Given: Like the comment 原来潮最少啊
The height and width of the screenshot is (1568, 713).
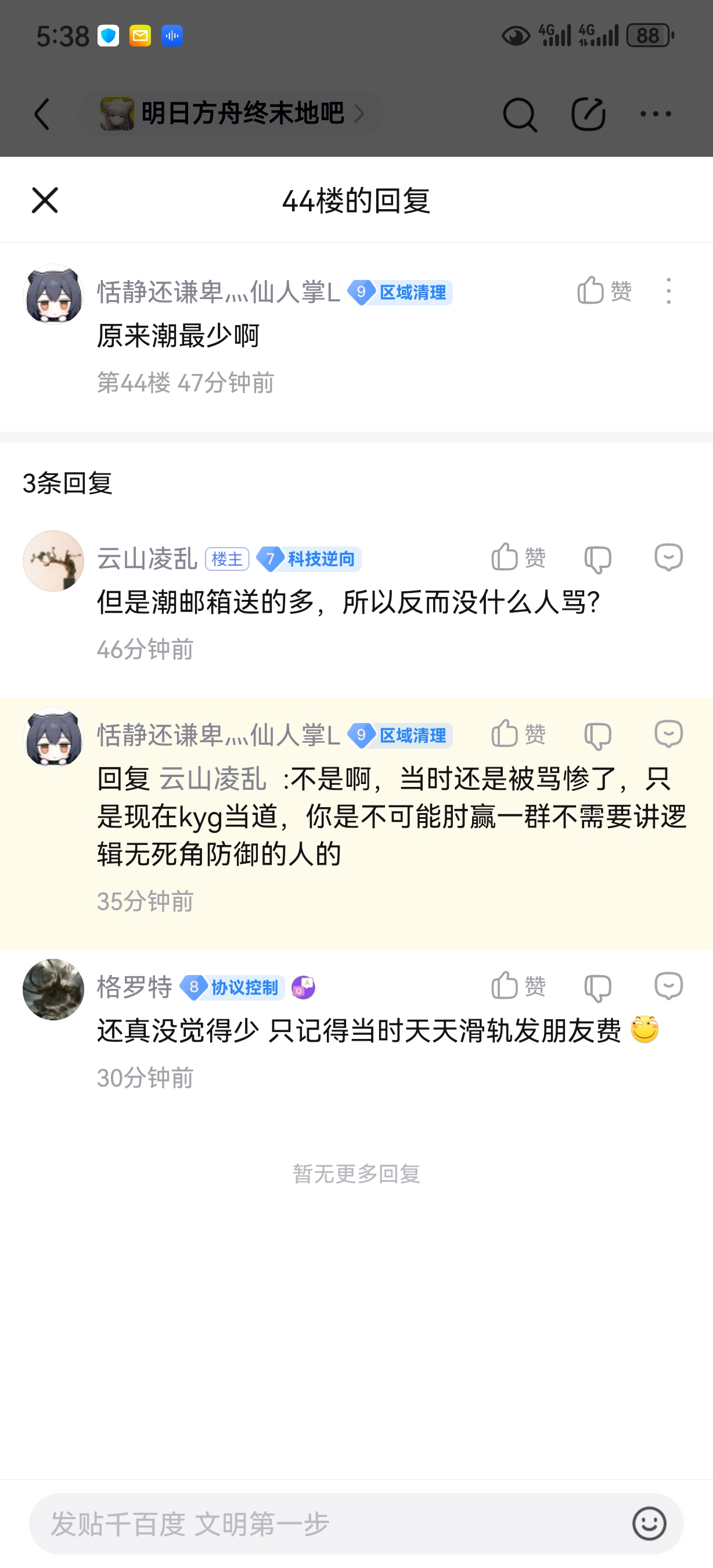Looking at the screenshot, I should pyautogui.click(x=604, y=291).
